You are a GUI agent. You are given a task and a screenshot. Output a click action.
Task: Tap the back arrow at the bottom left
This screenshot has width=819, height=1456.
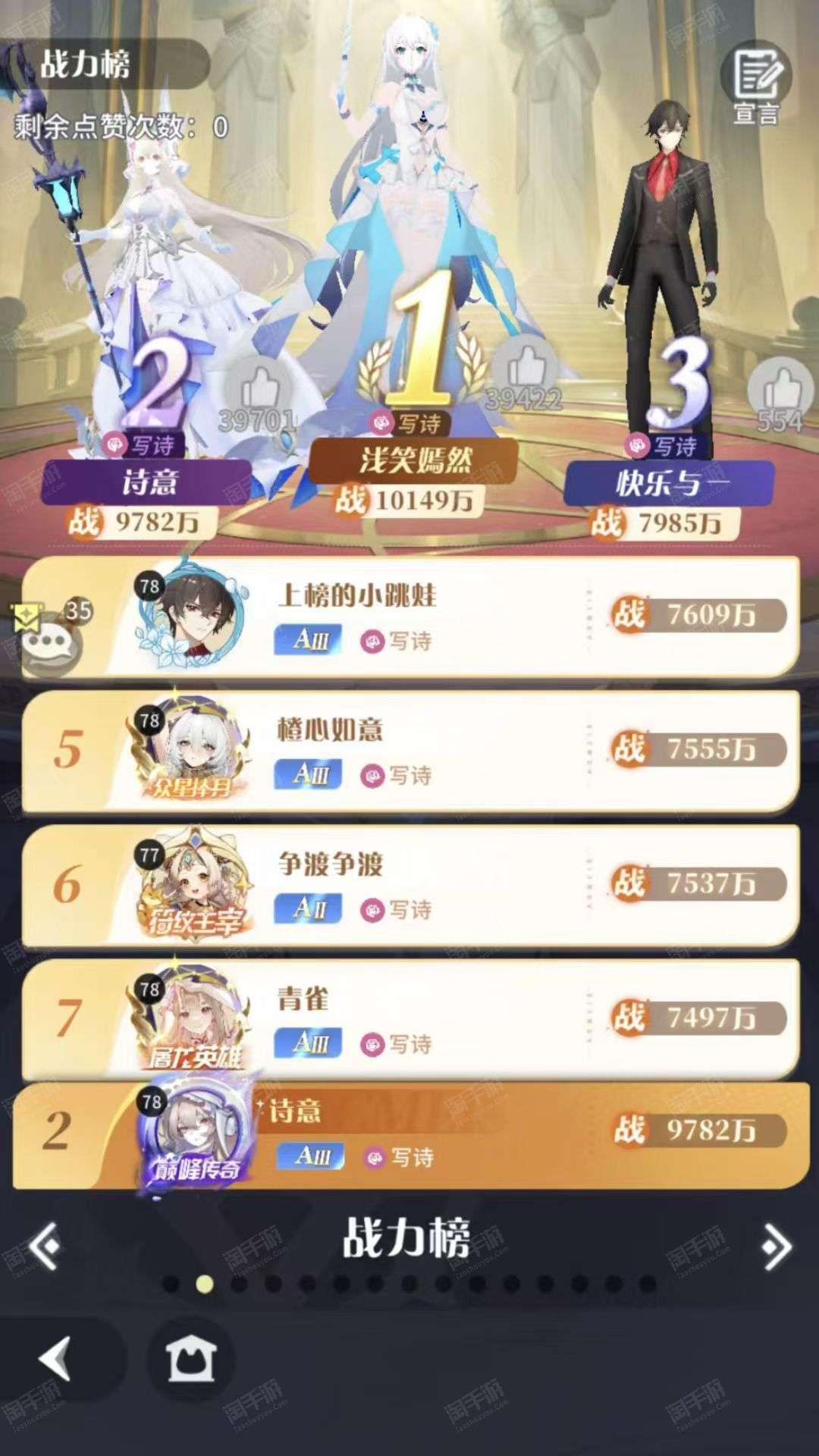point(55,1357)
